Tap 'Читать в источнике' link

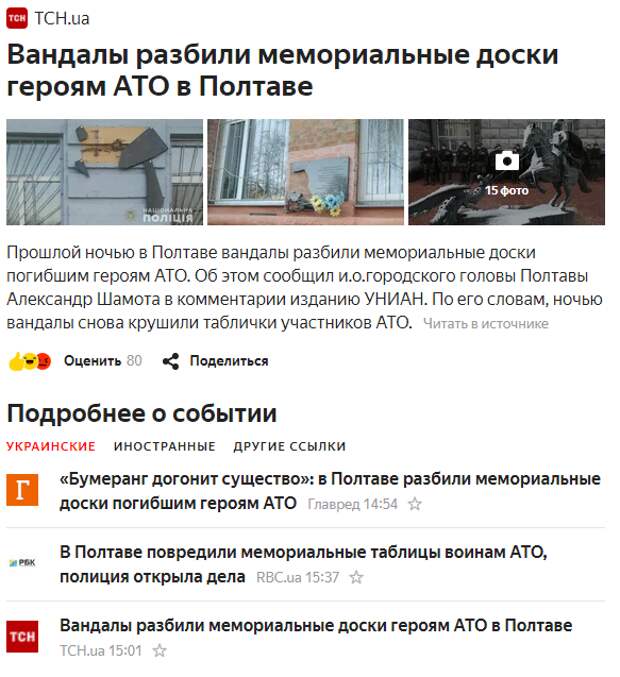point(485,323)
